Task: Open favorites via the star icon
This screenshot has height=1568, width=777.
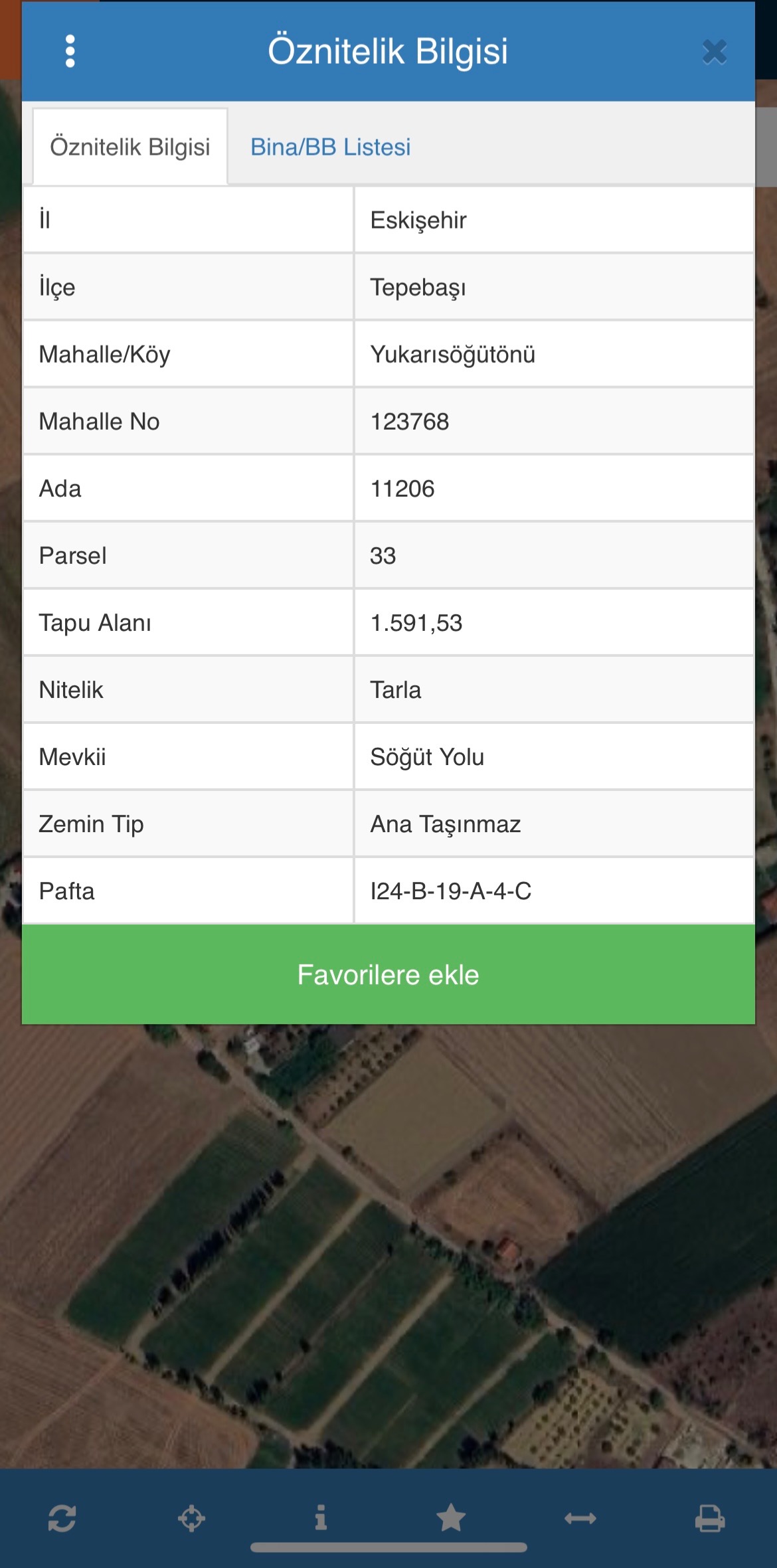Action: tap(451, 1518)
